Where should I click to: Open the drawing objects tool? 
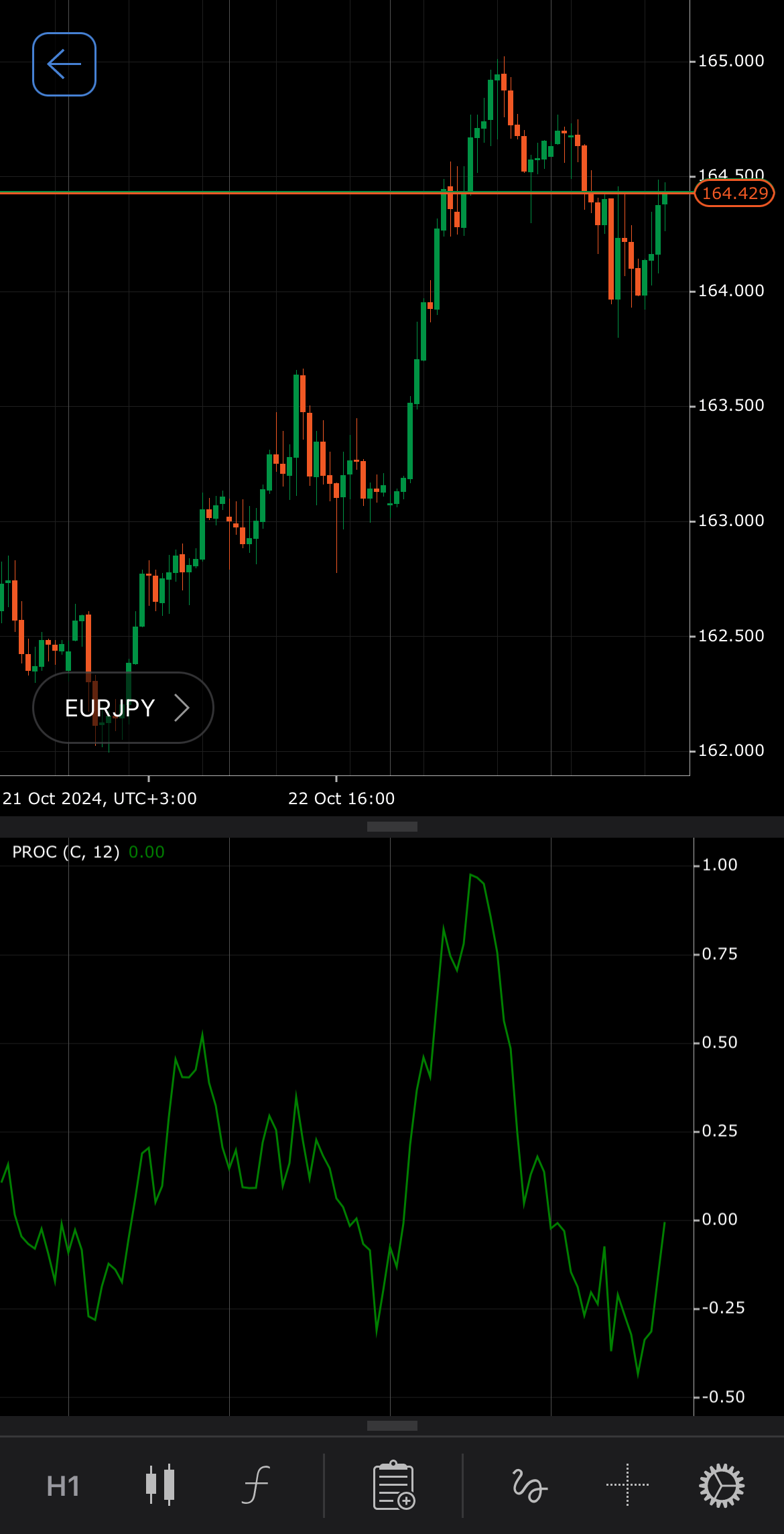pyautogui.click(x=529, y=1485)
